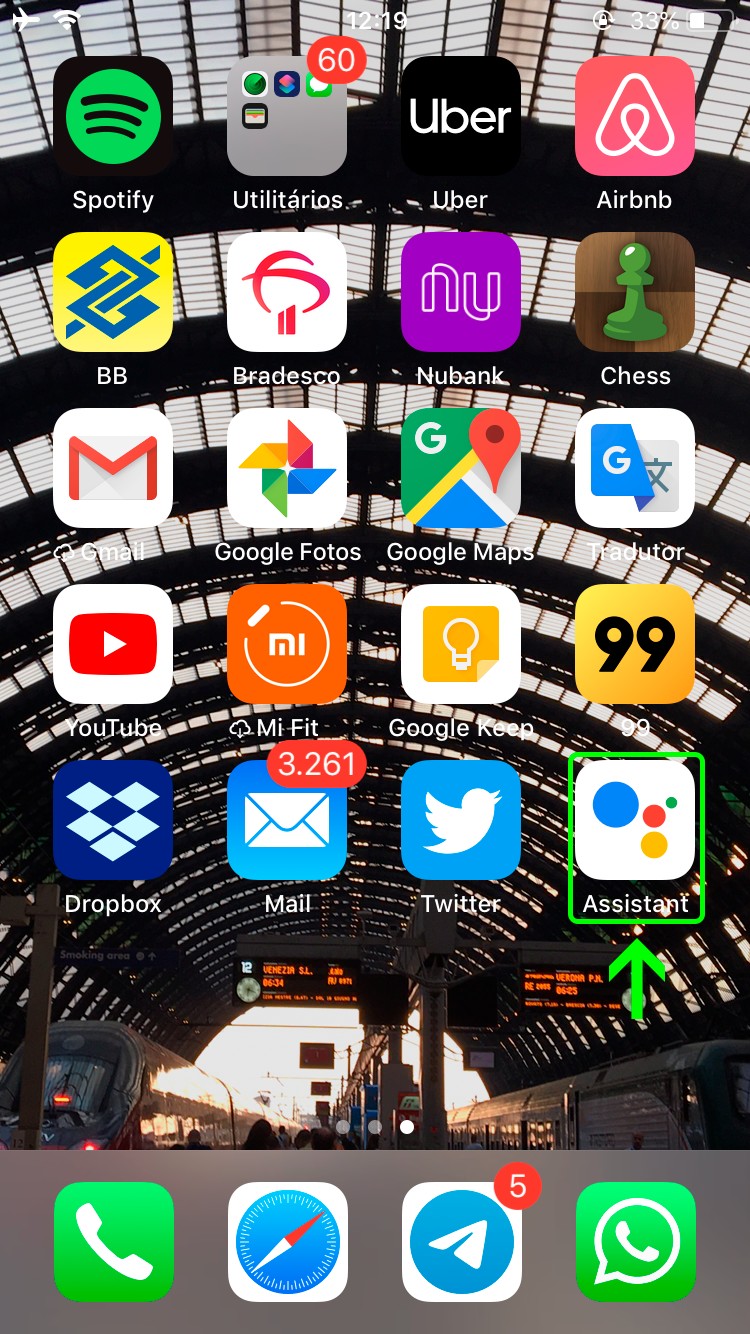Open Google Keep

(461, 644)
